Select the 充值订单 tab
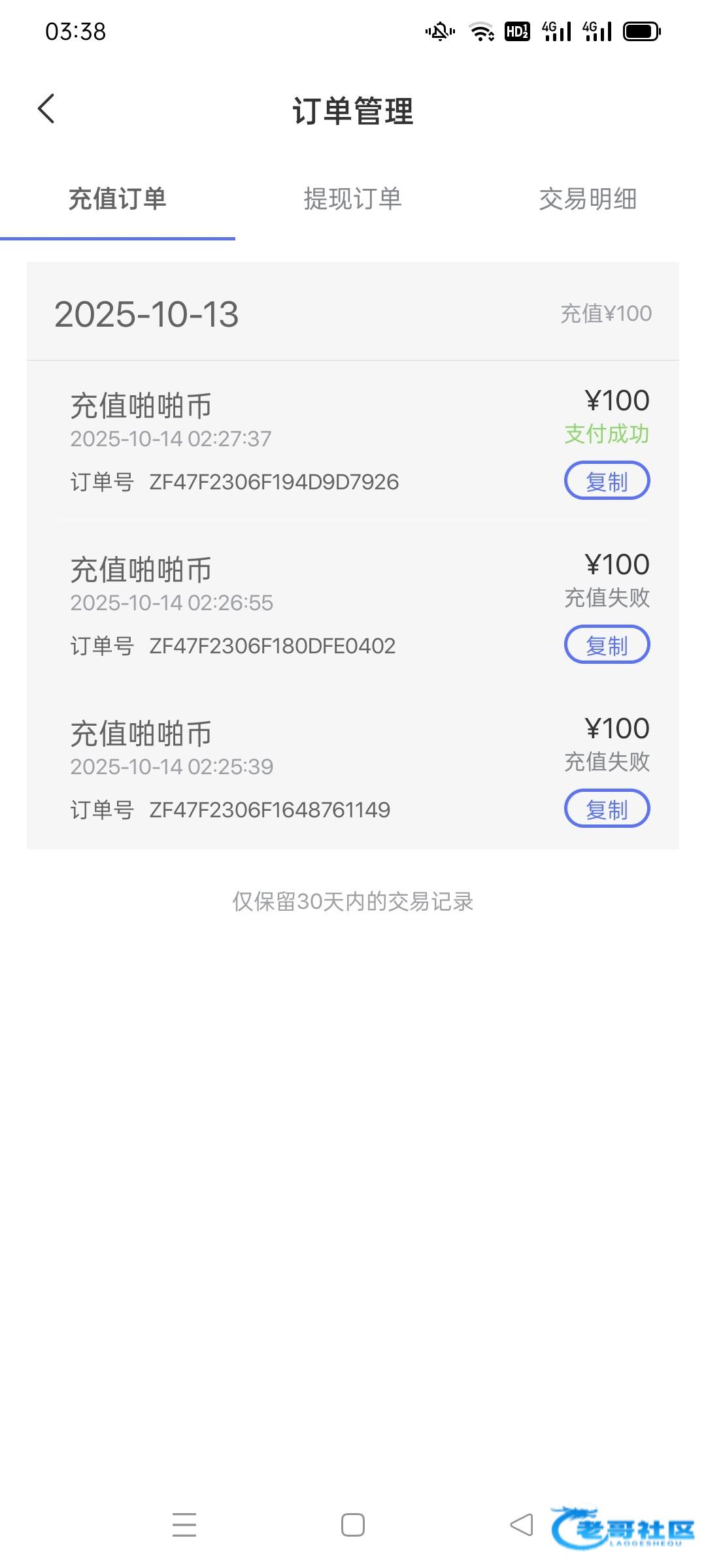Screen dimensions: 706x1568 pyautogui.click(x=118, y=199)
